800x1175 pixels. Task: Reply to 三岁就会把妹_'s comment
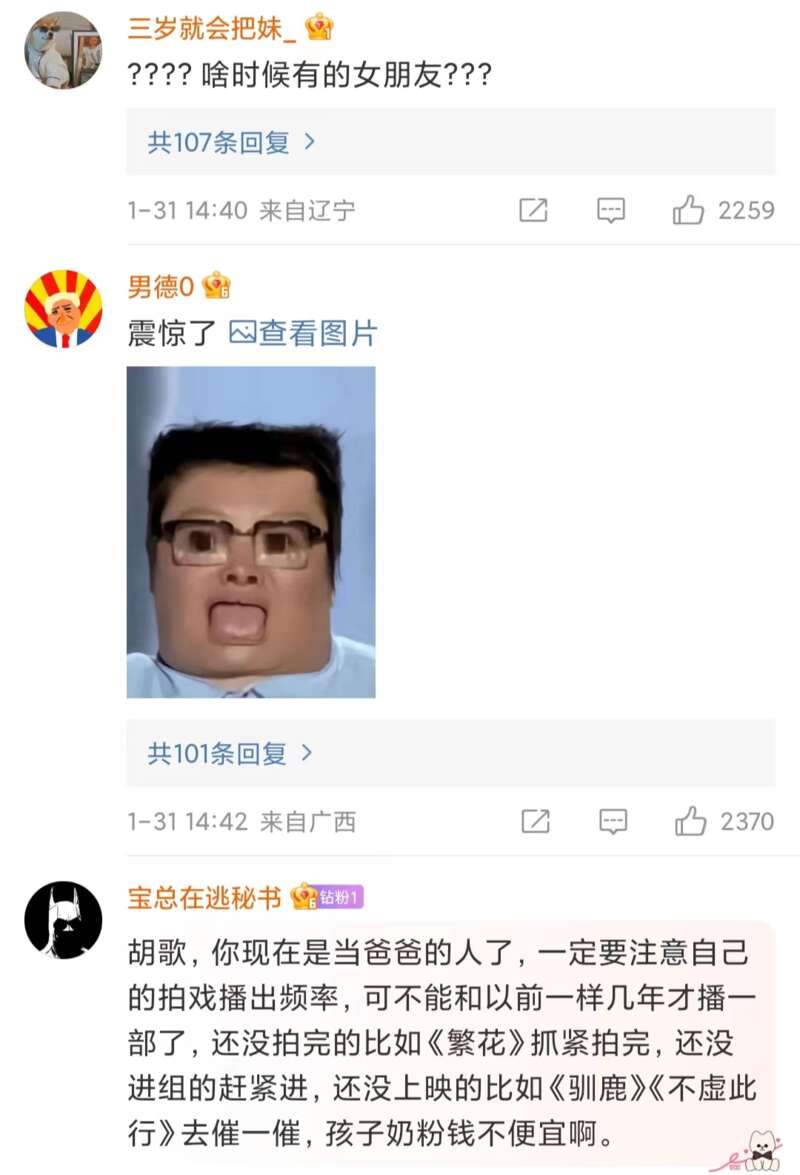[611, 210]
